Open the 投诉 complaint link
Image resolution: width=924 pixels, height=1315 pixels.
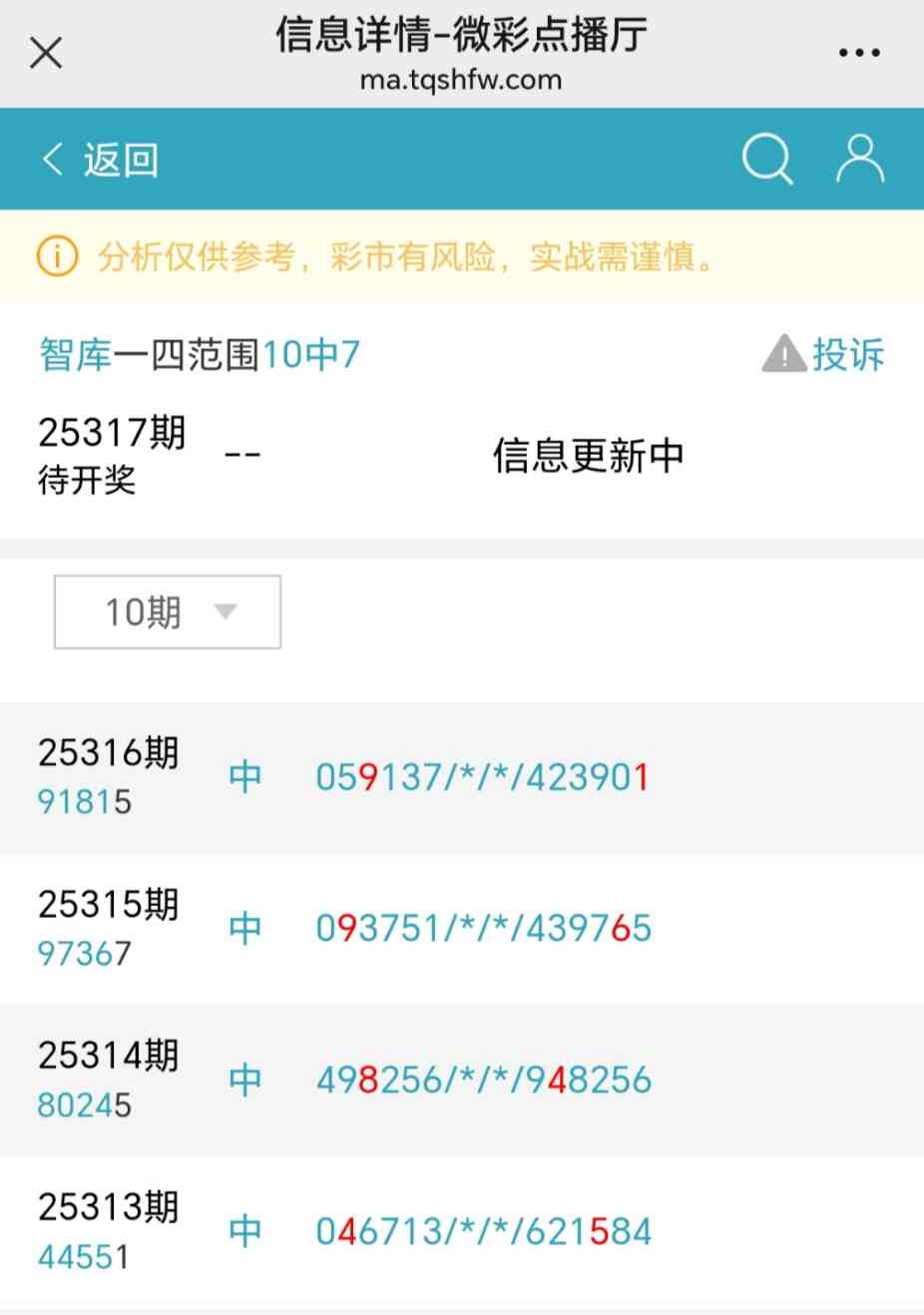pyautogui.click(x=849, y=354)
